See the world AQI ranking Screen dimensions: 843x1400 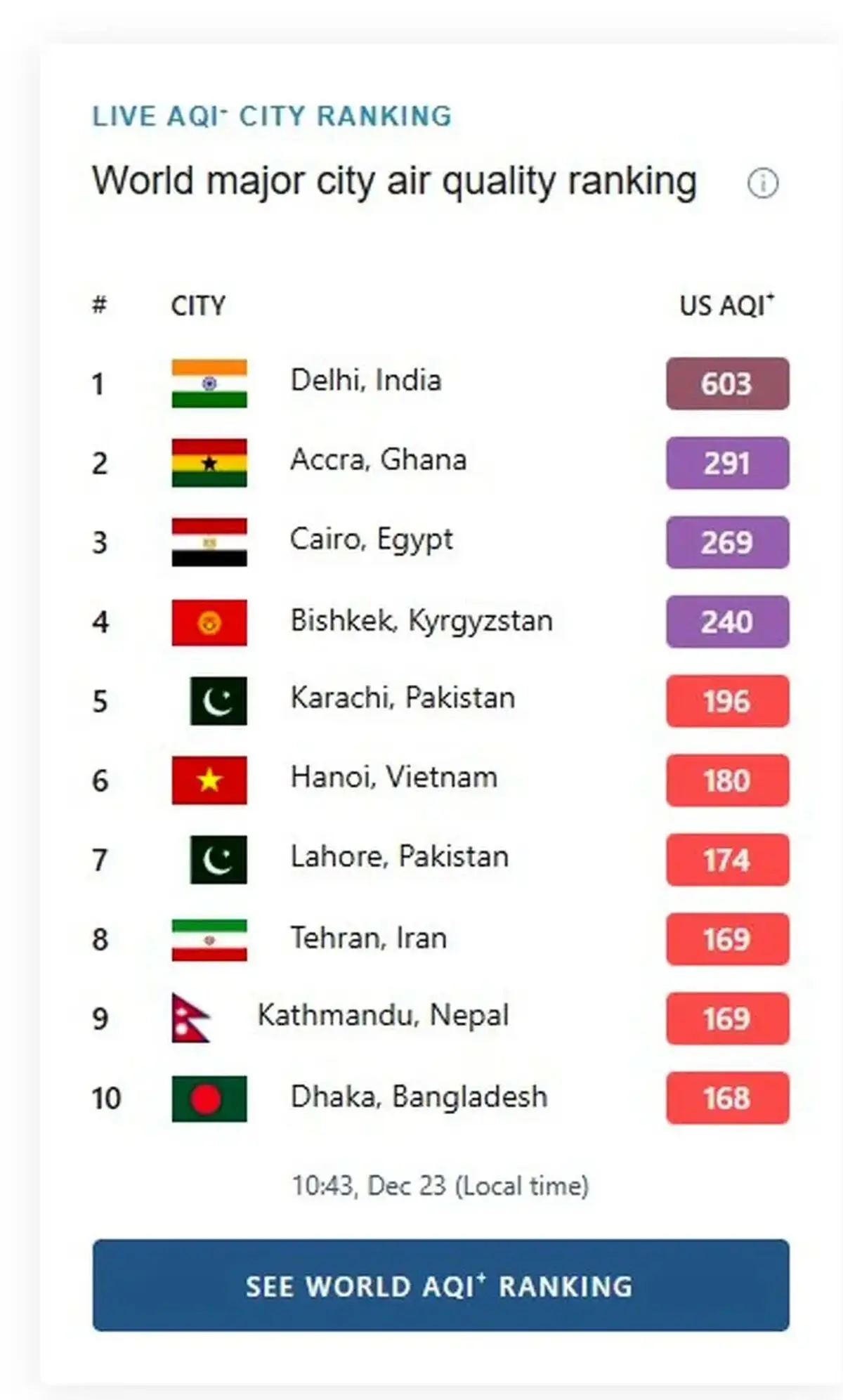[440, 1285]
